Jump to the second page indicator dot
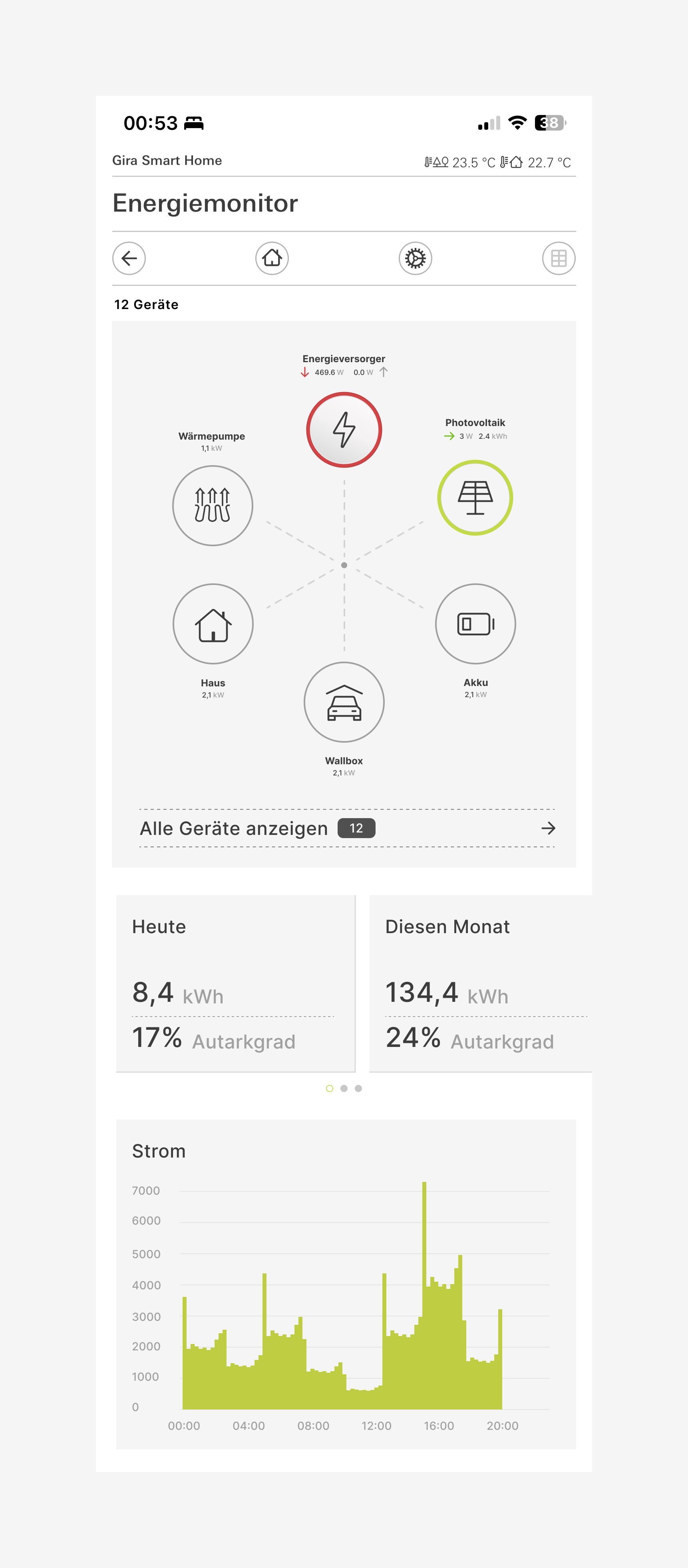The image size is (688, 1568). point(344,1088)
